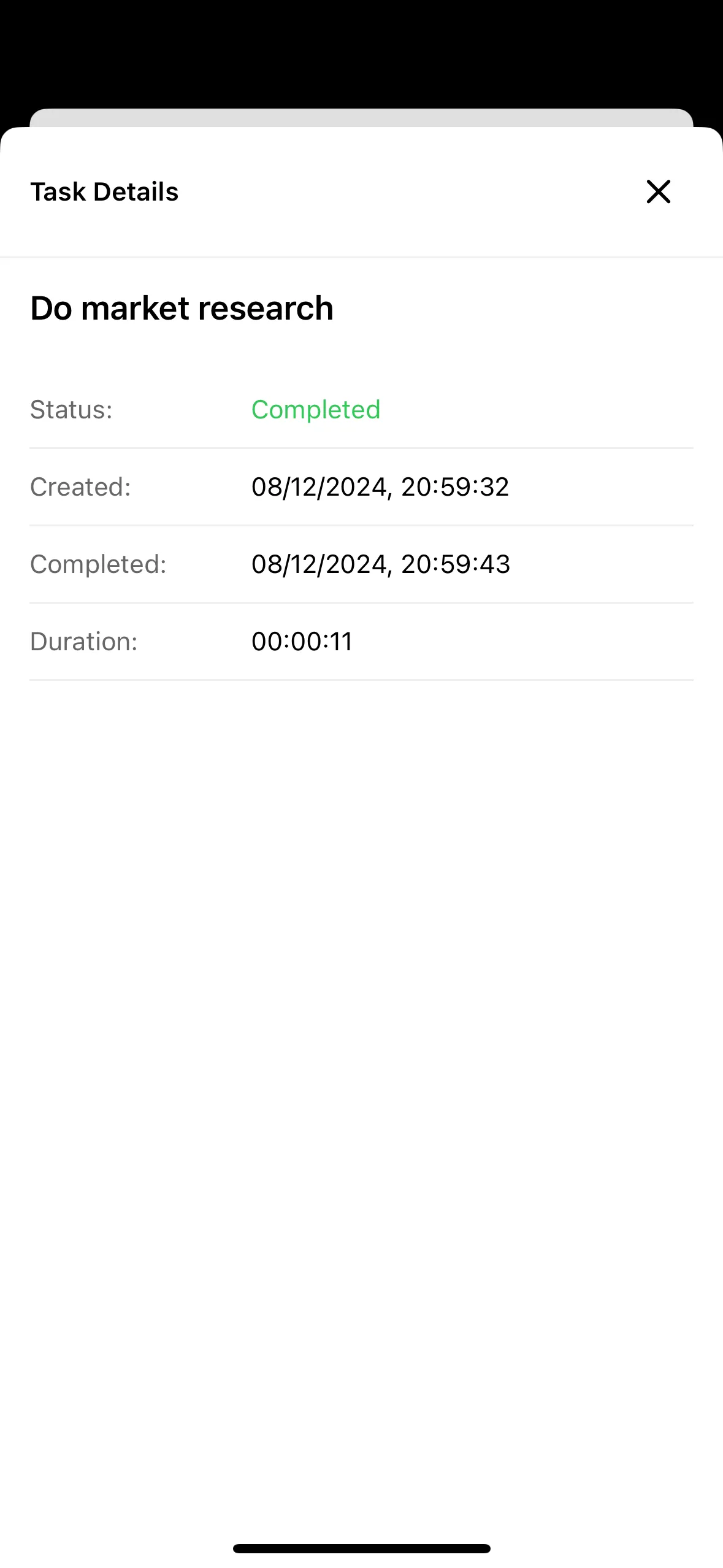The width and height of the screenshot is (723, 1568).
Task: Select the Duration value 00:00:11
Action: (x=302, y=641)
